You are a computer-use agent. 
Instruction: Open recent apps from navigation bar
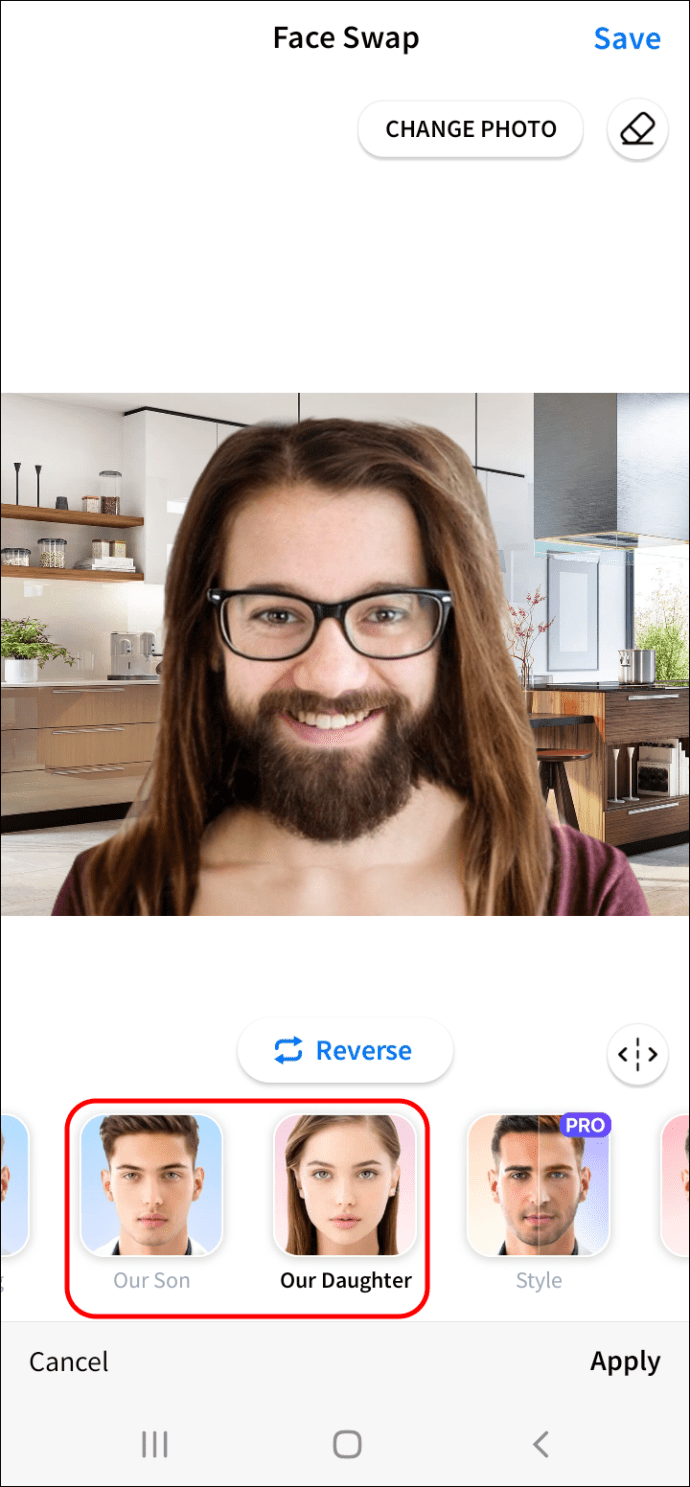[x=154, y=1444]
